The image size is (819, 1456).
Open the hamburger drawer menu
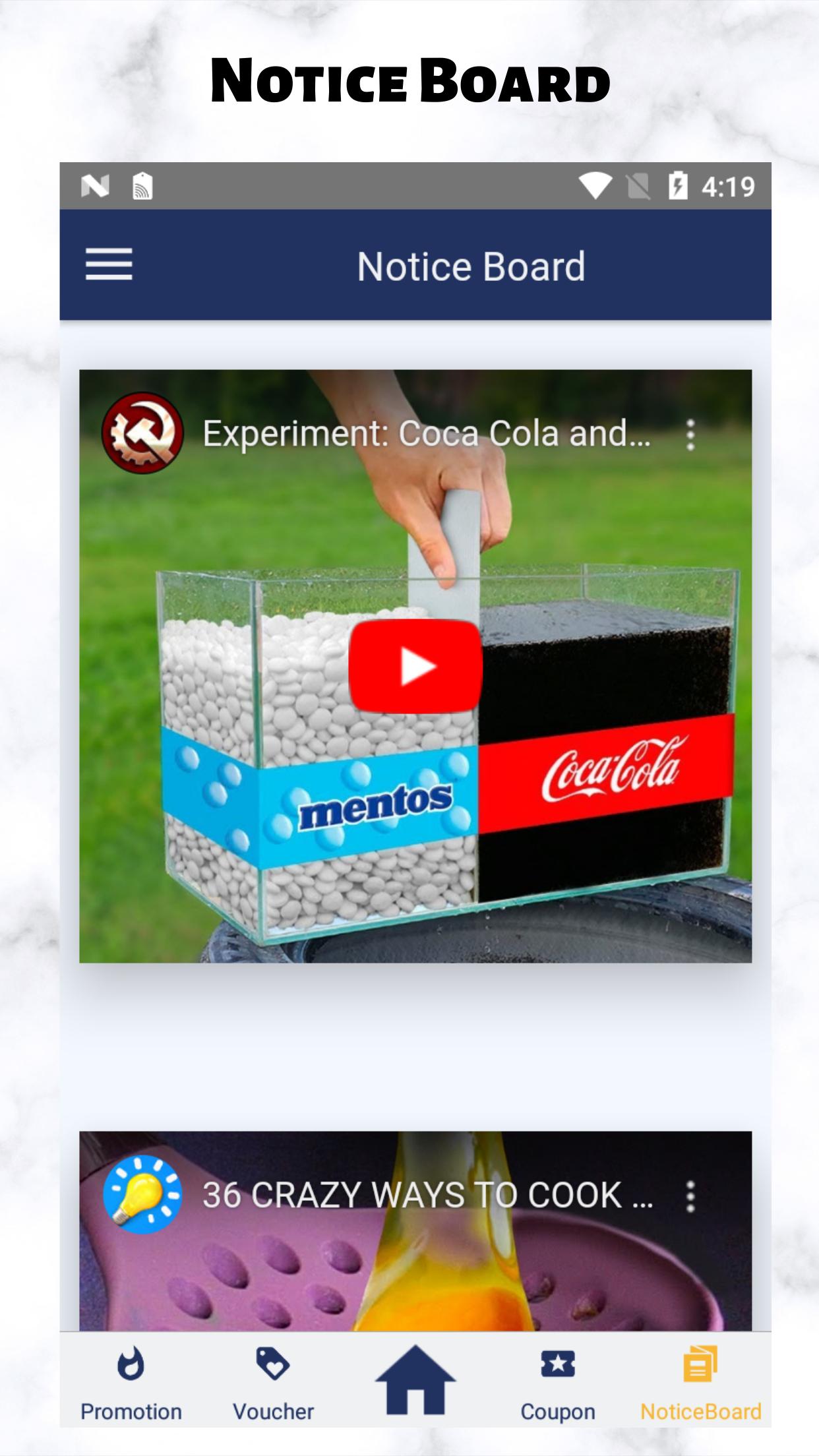pyautogui.click(x=109, y=264)
